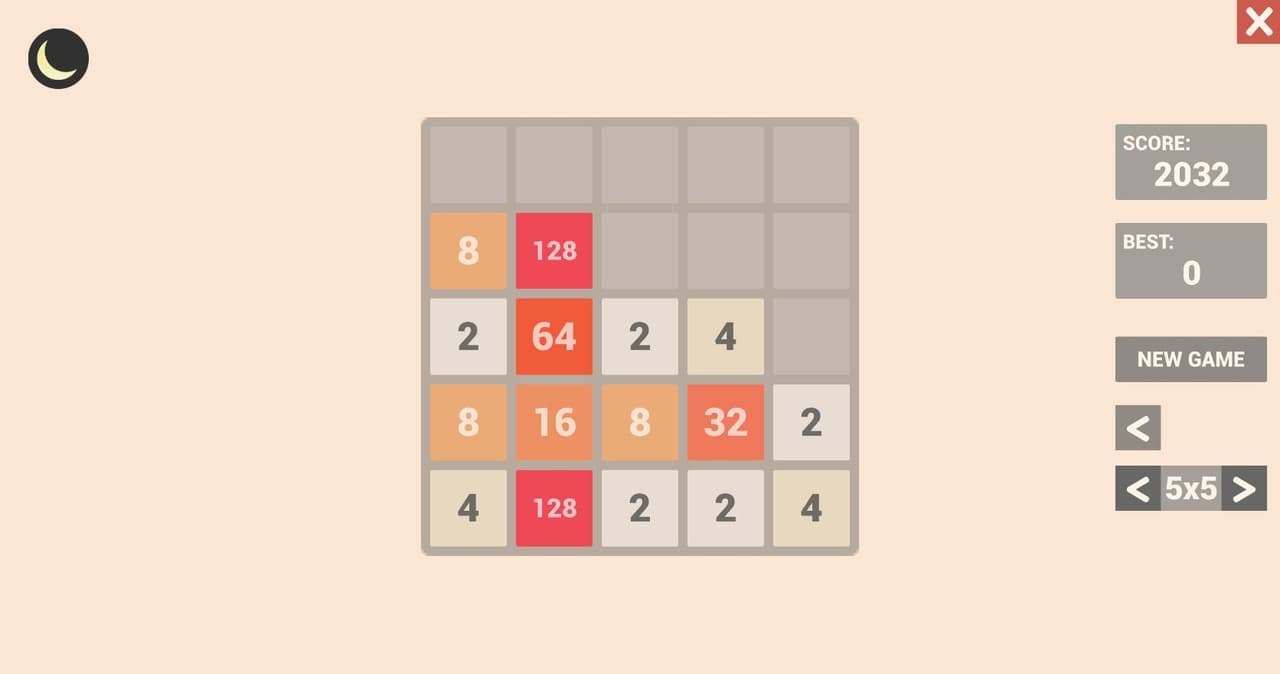Start a new game
This screenshot has height=674, width=1280.
click(1191, 359)
